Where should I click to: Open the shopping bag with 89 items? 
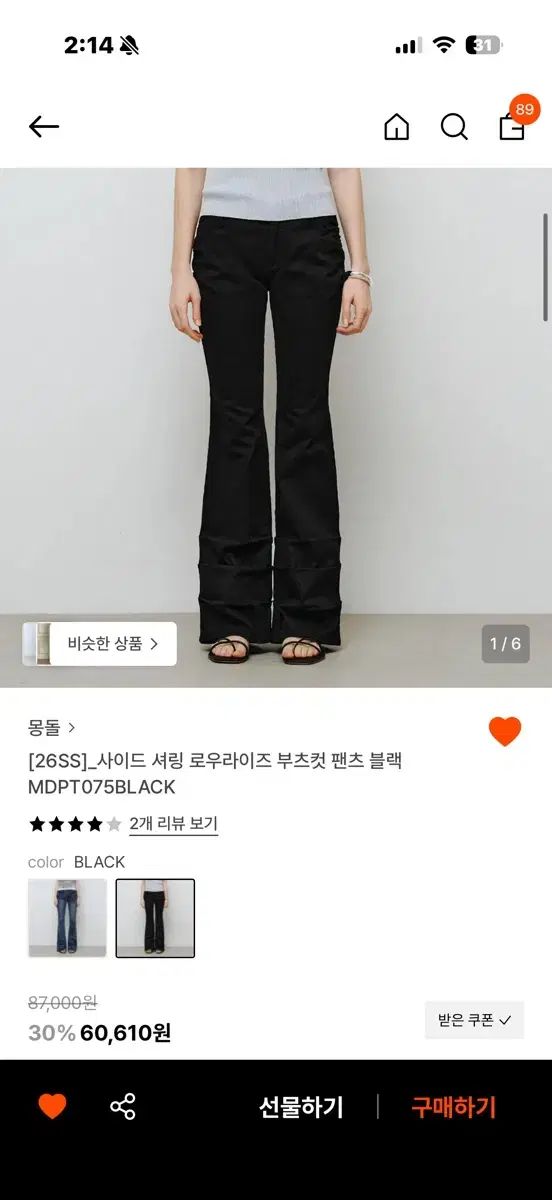[514, 122]
